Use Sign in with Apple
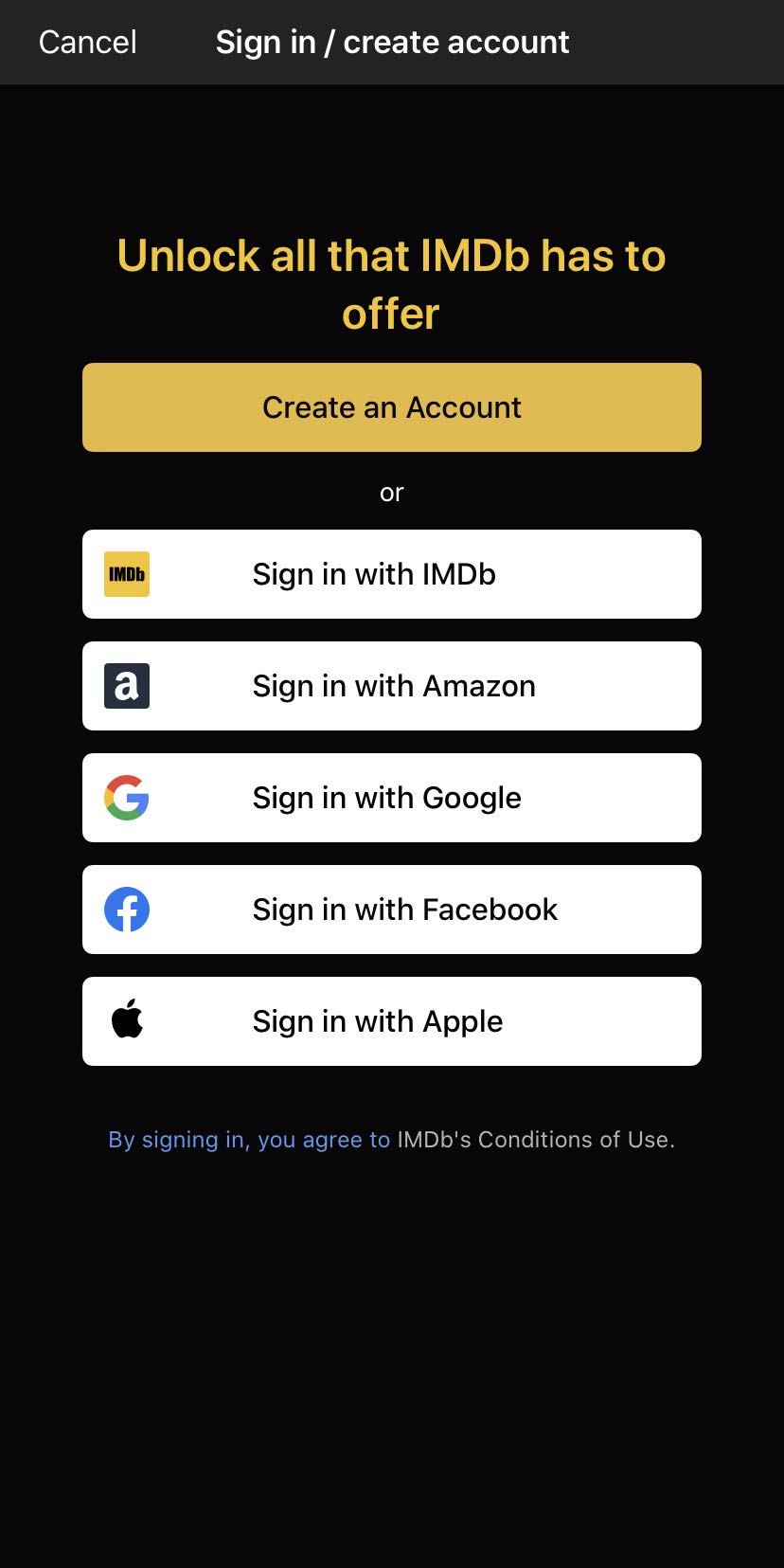This screenshot has width=784, height=1568. coord(391,1021)
